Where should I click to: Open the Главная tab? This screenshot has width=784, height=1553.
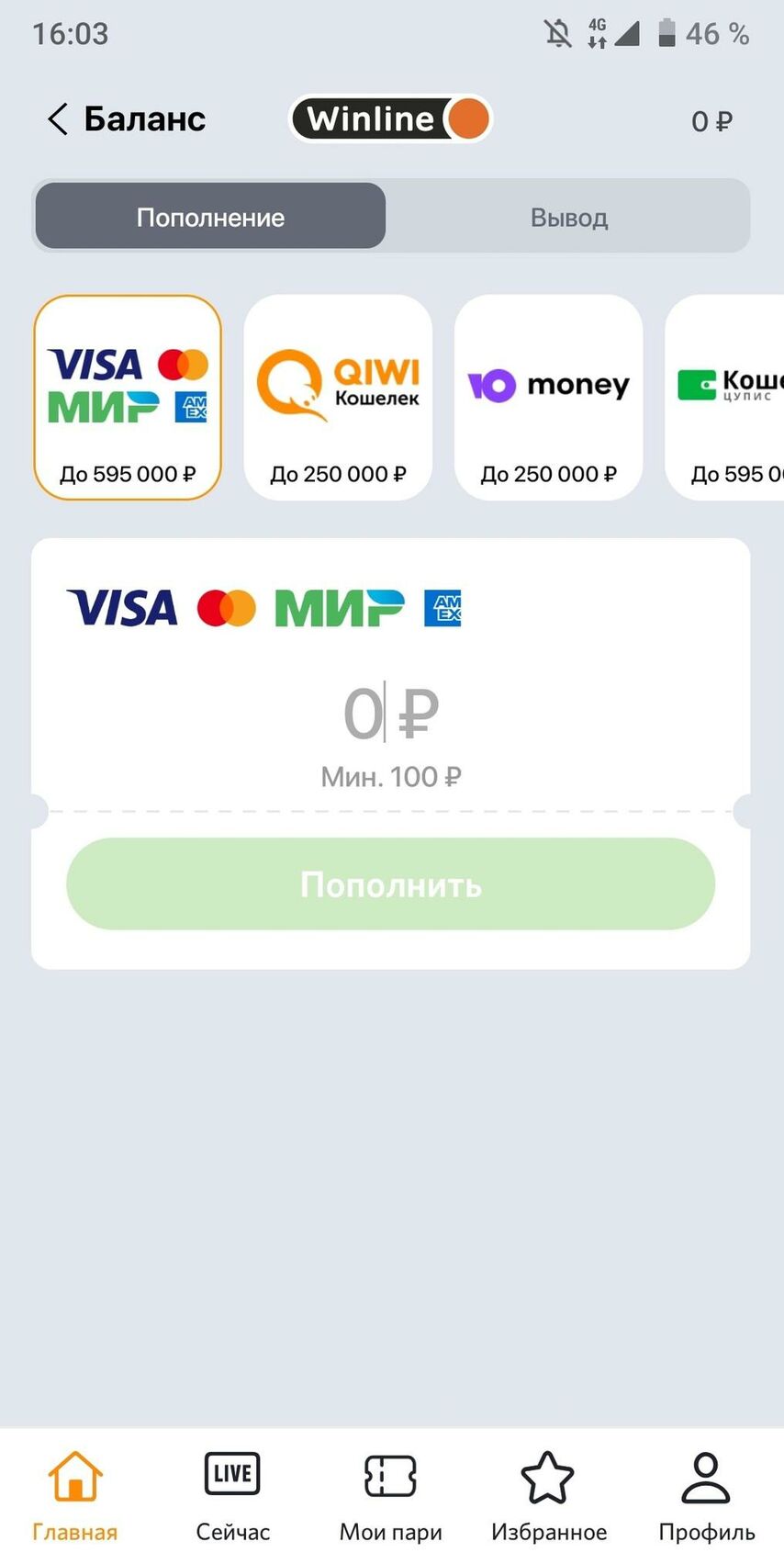coord(75,1496)
